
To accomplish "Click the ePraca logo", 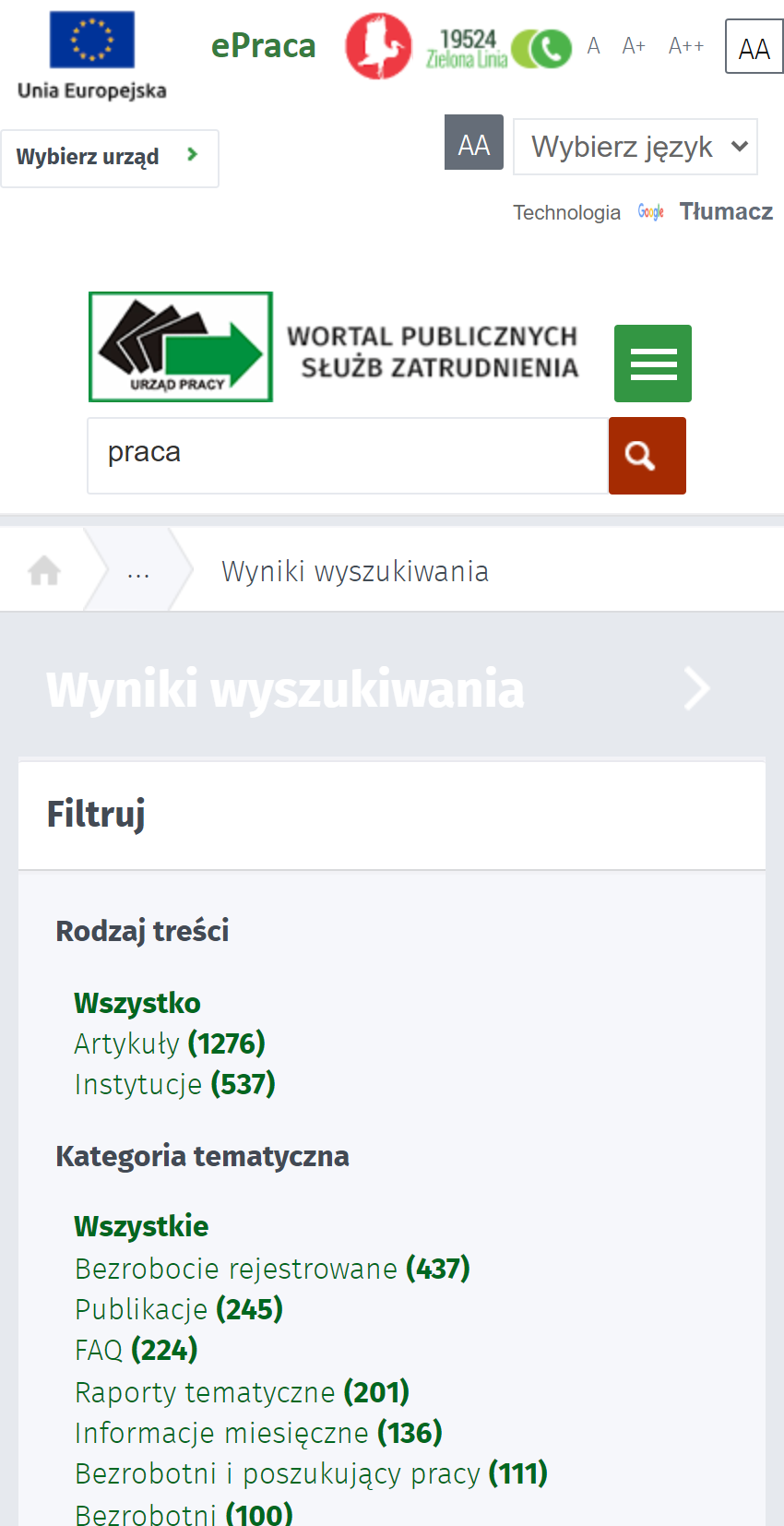I will [x=263, y=44].
